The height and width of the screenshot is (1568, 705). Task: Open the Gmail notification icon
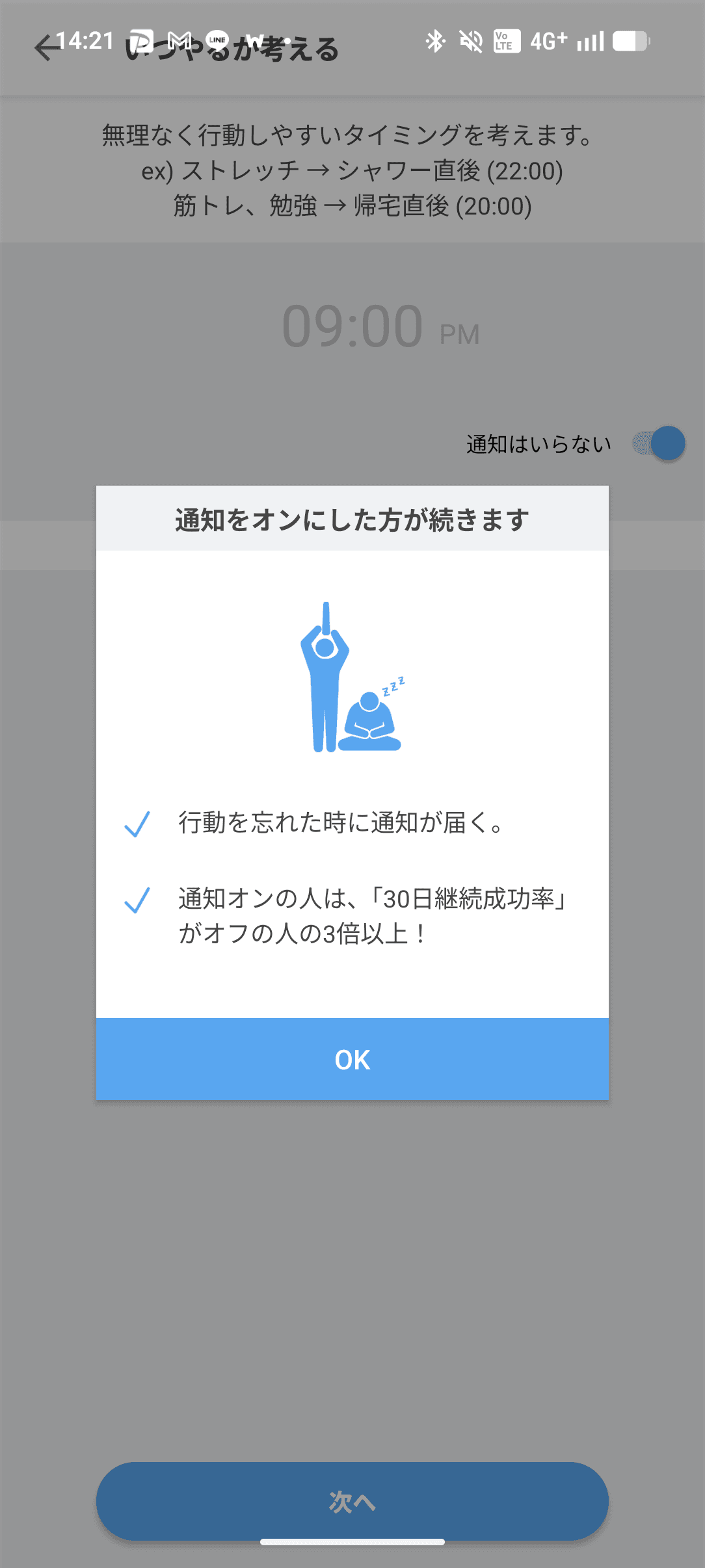click(x=181, y=40)
